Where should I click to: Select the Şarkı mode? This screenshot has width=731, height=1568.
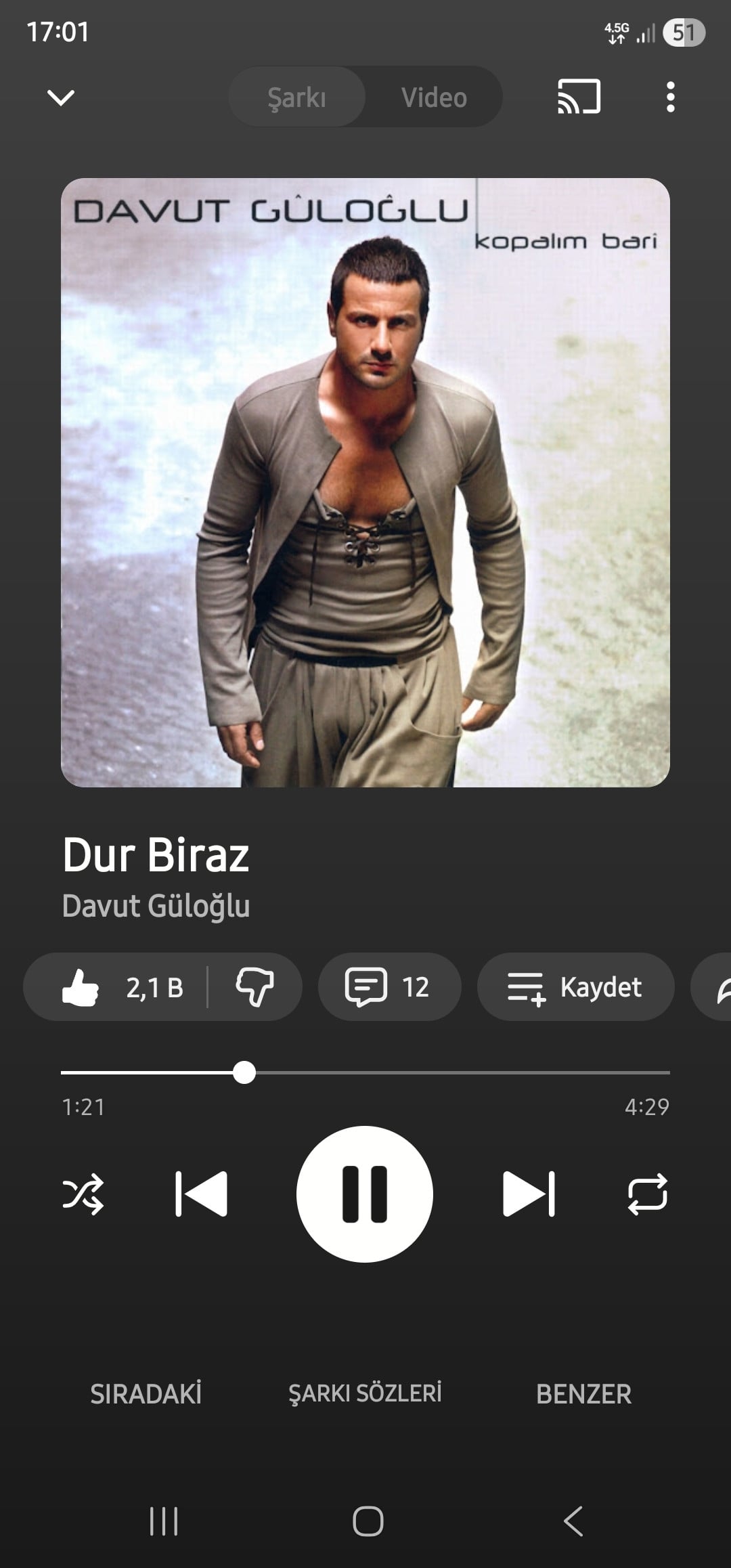tap(296, 97)
